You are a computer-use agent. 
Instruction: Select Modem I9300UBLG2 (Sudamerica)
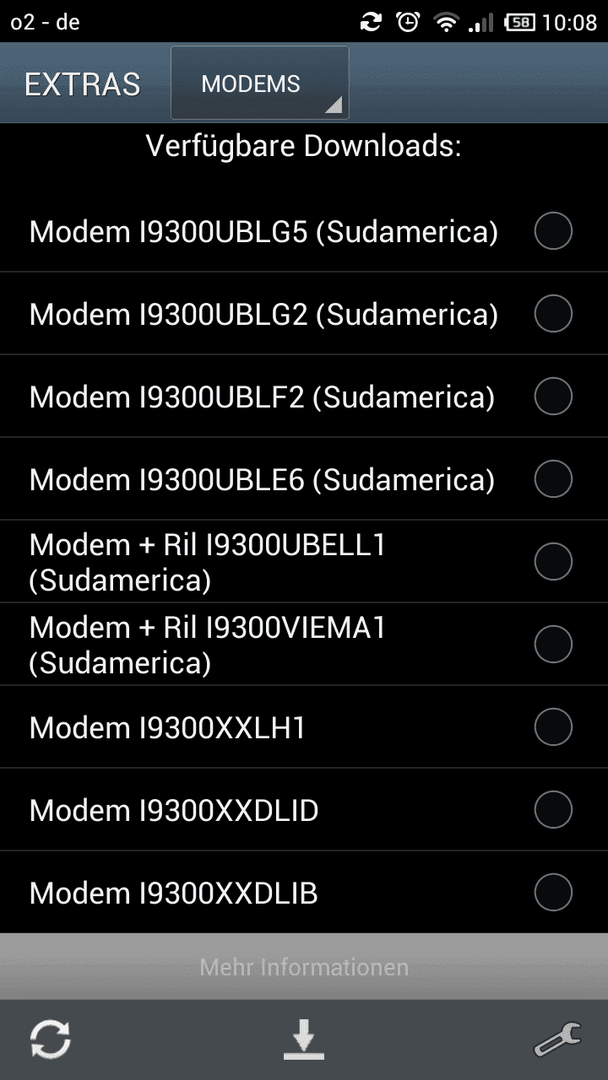click(x=304, y=314)
